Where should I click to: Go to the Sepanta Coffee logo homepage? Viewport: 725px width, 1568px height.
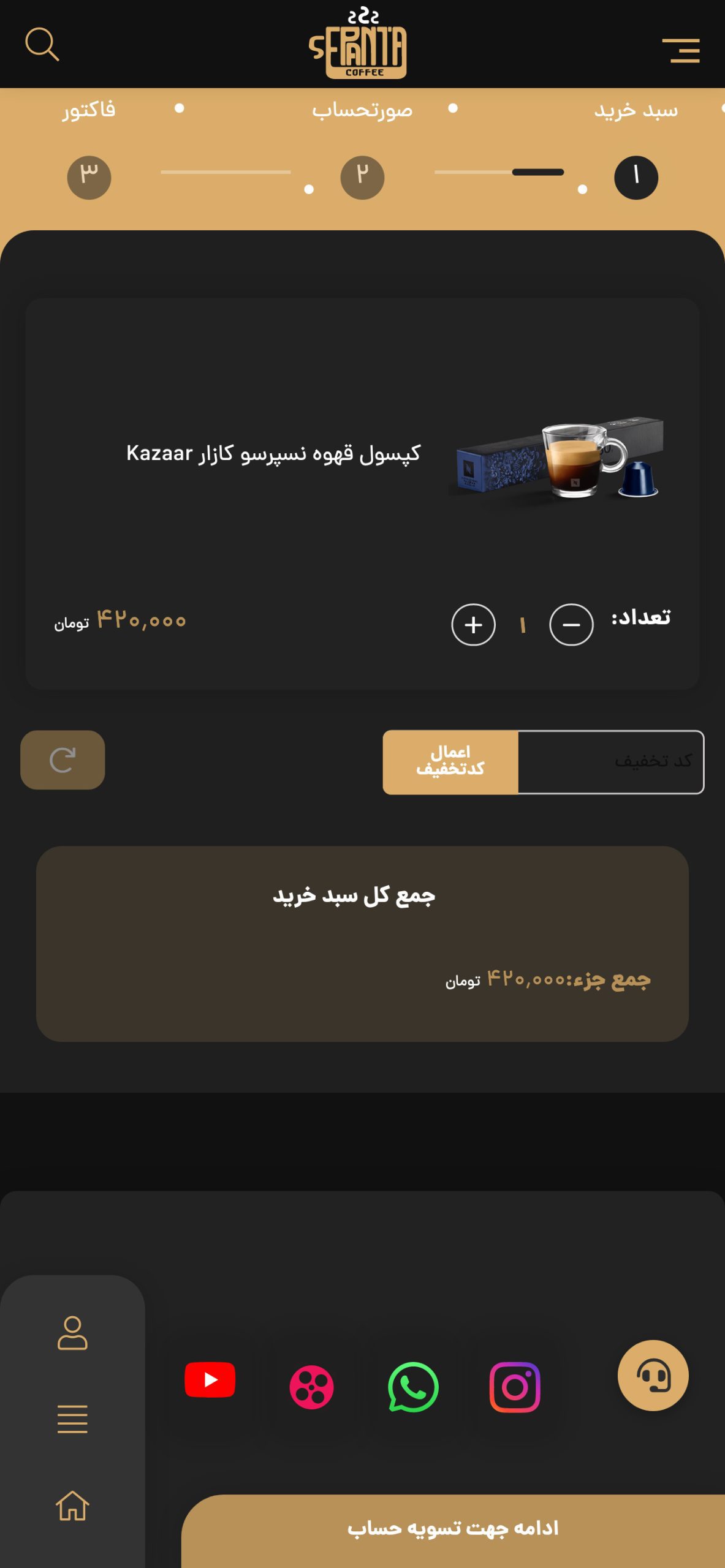click(359, 43)
